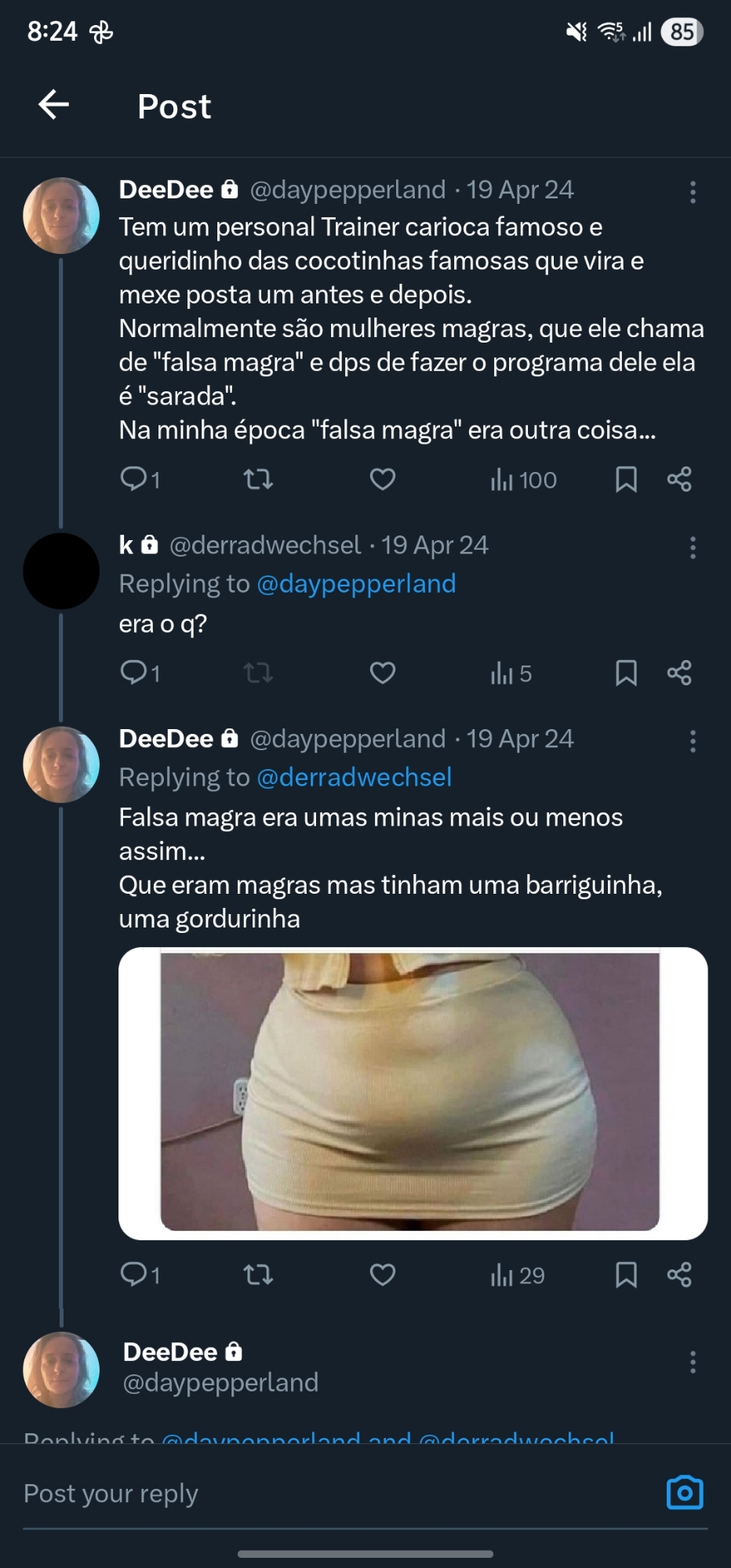This screenshot has width=731, height=1568.
Task: Bookmark the reply with 29 views
Action: pos(626,1275)
